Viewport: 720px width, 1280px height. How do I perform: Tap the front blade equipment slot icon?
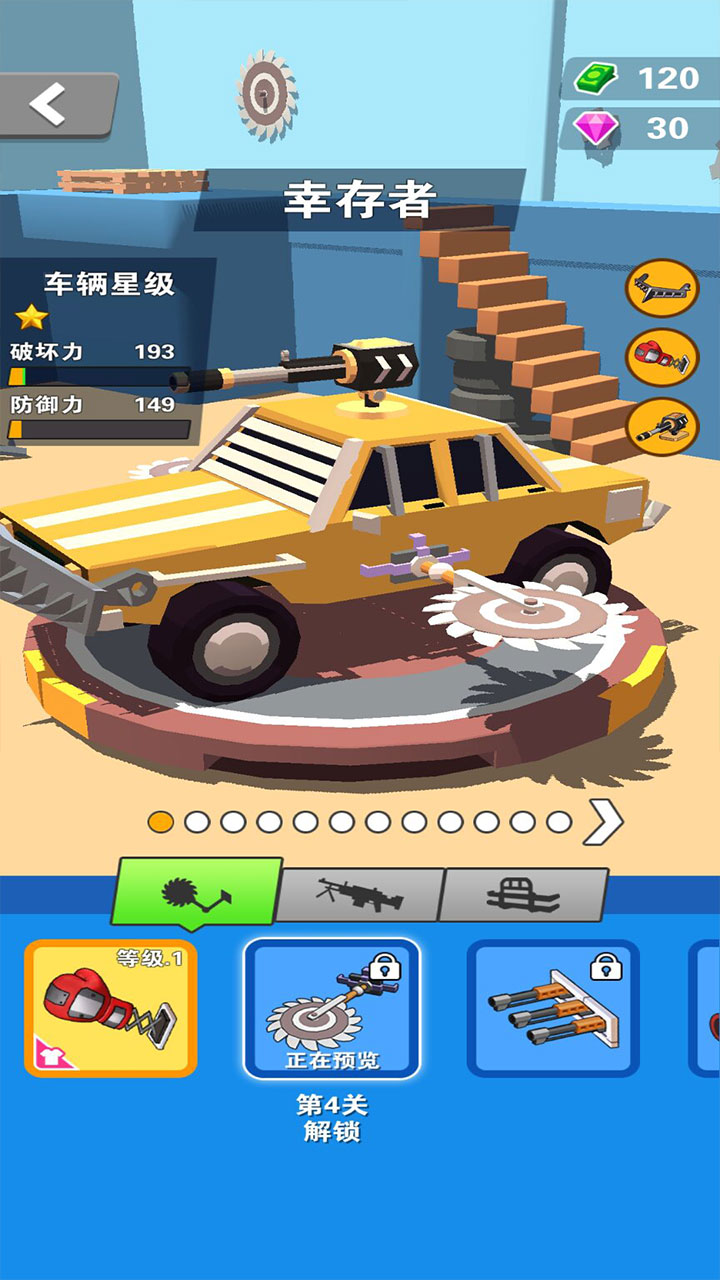662,289
